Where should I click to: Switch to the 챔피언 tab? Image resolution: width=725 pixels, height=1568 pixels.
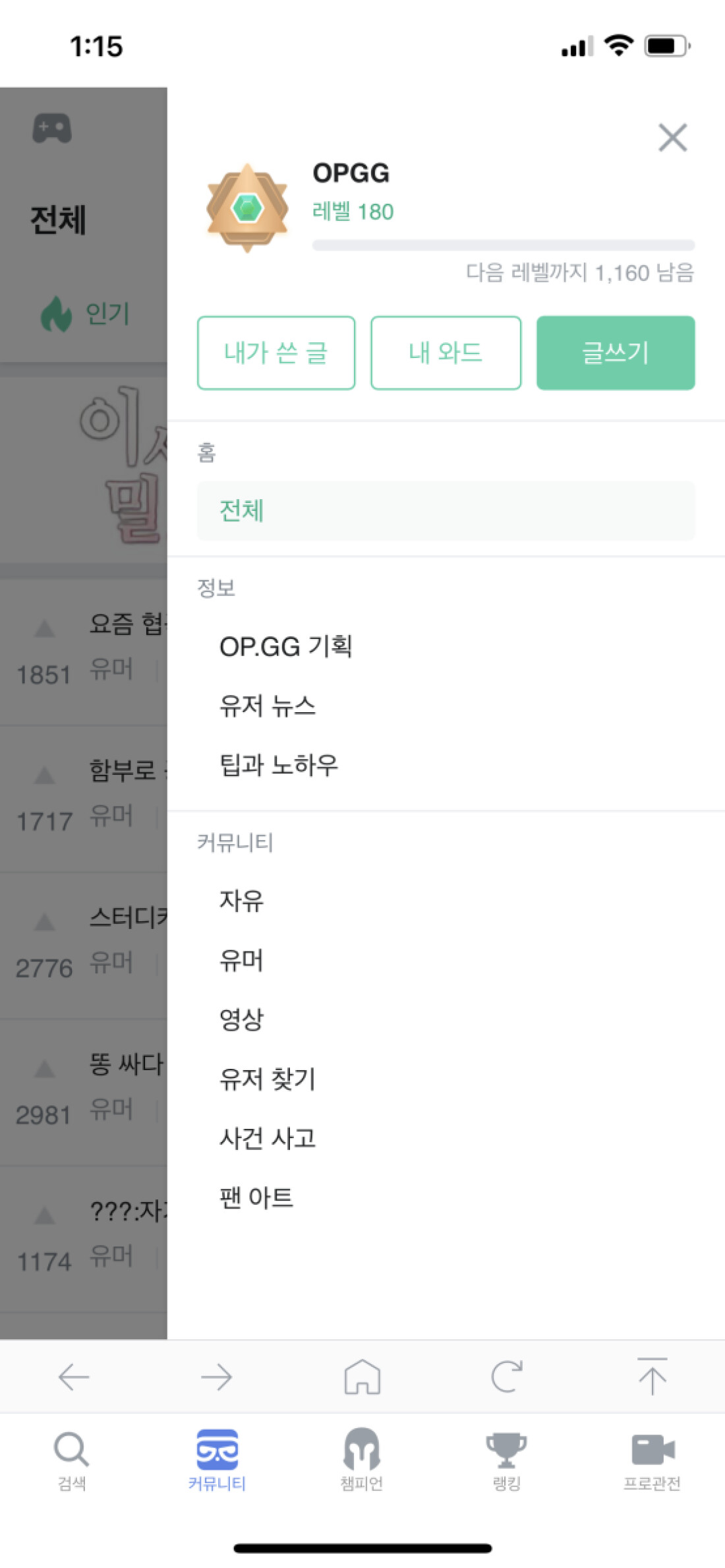pyautogui.click(x=361, y=1459)
